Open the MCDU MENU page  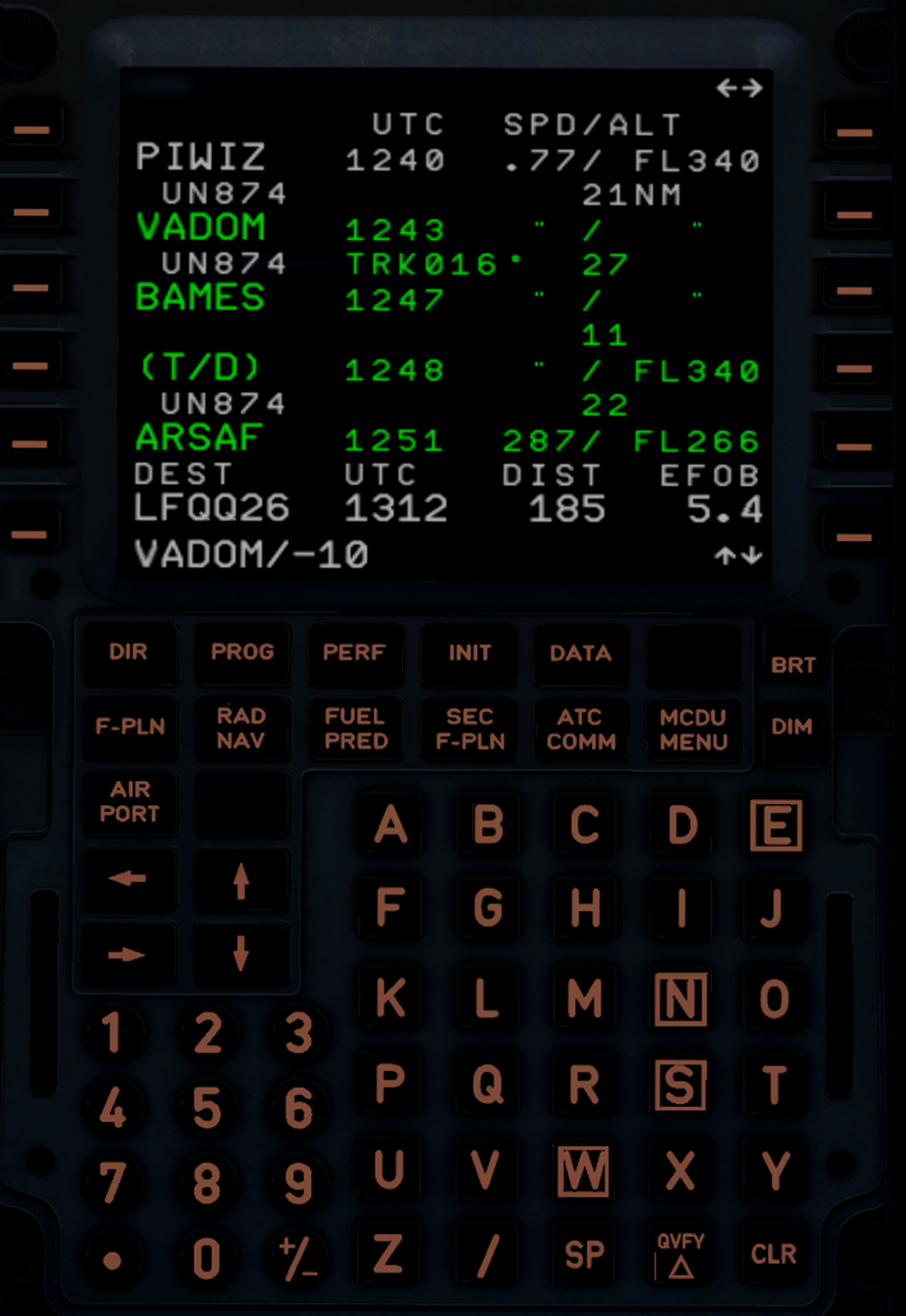point(693,730)
